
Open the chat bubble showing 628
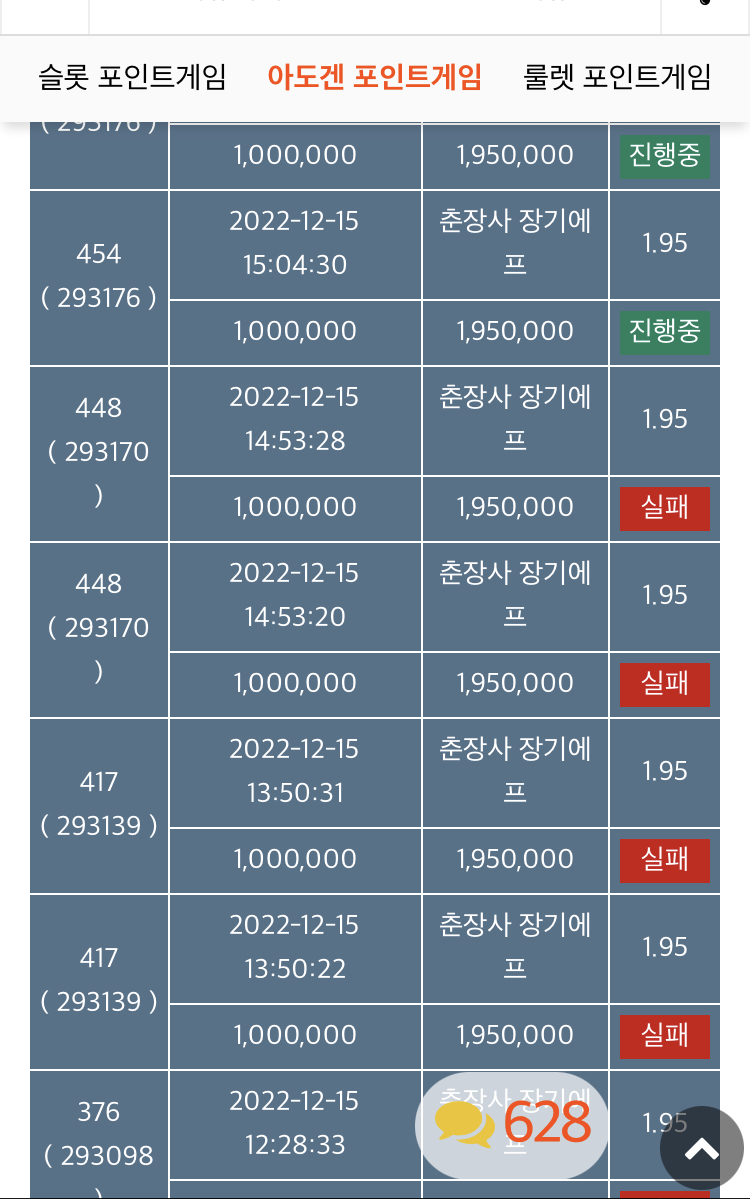click(511, 1125)
